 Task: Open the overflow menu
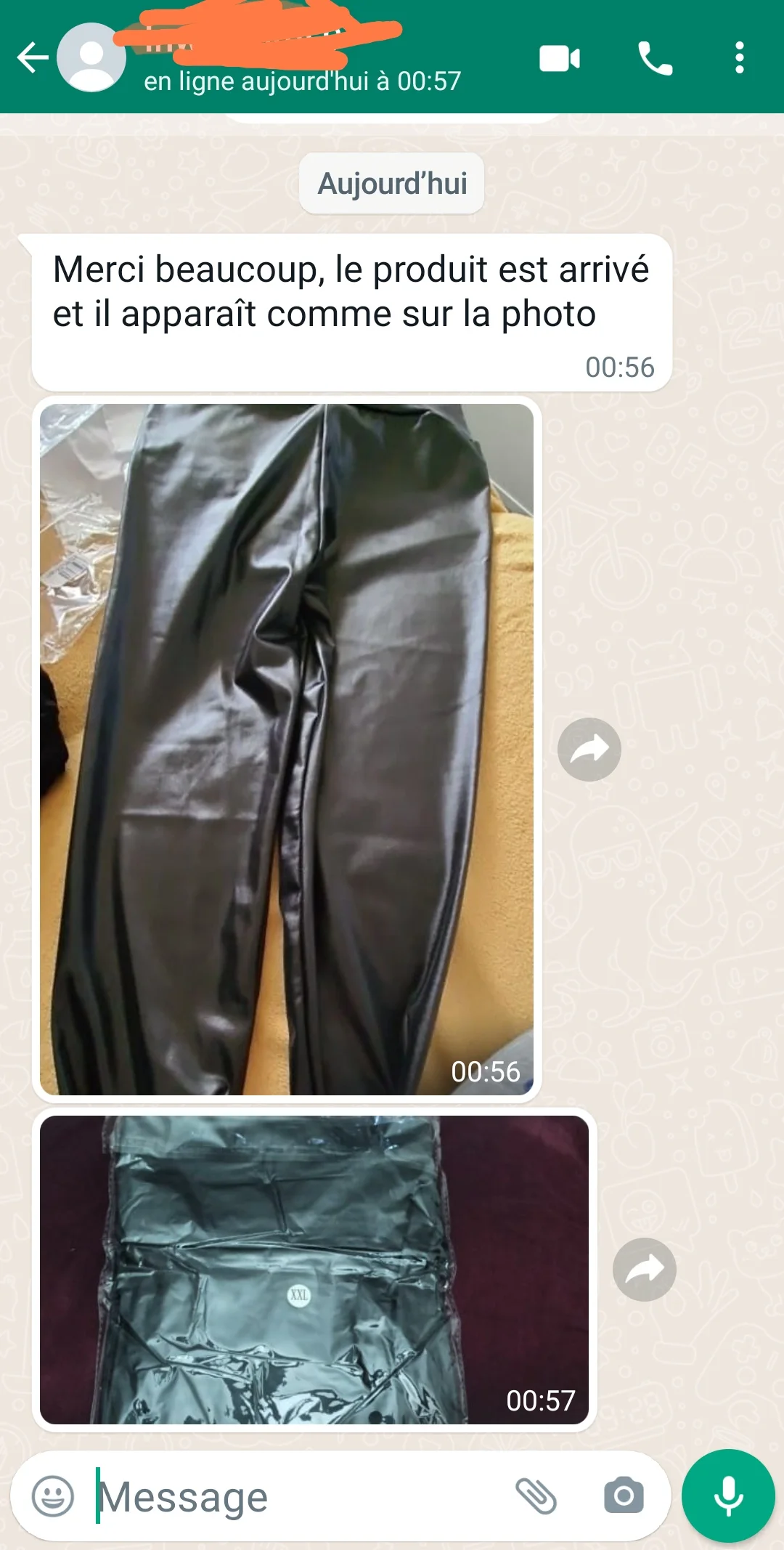tap(739, 58)
